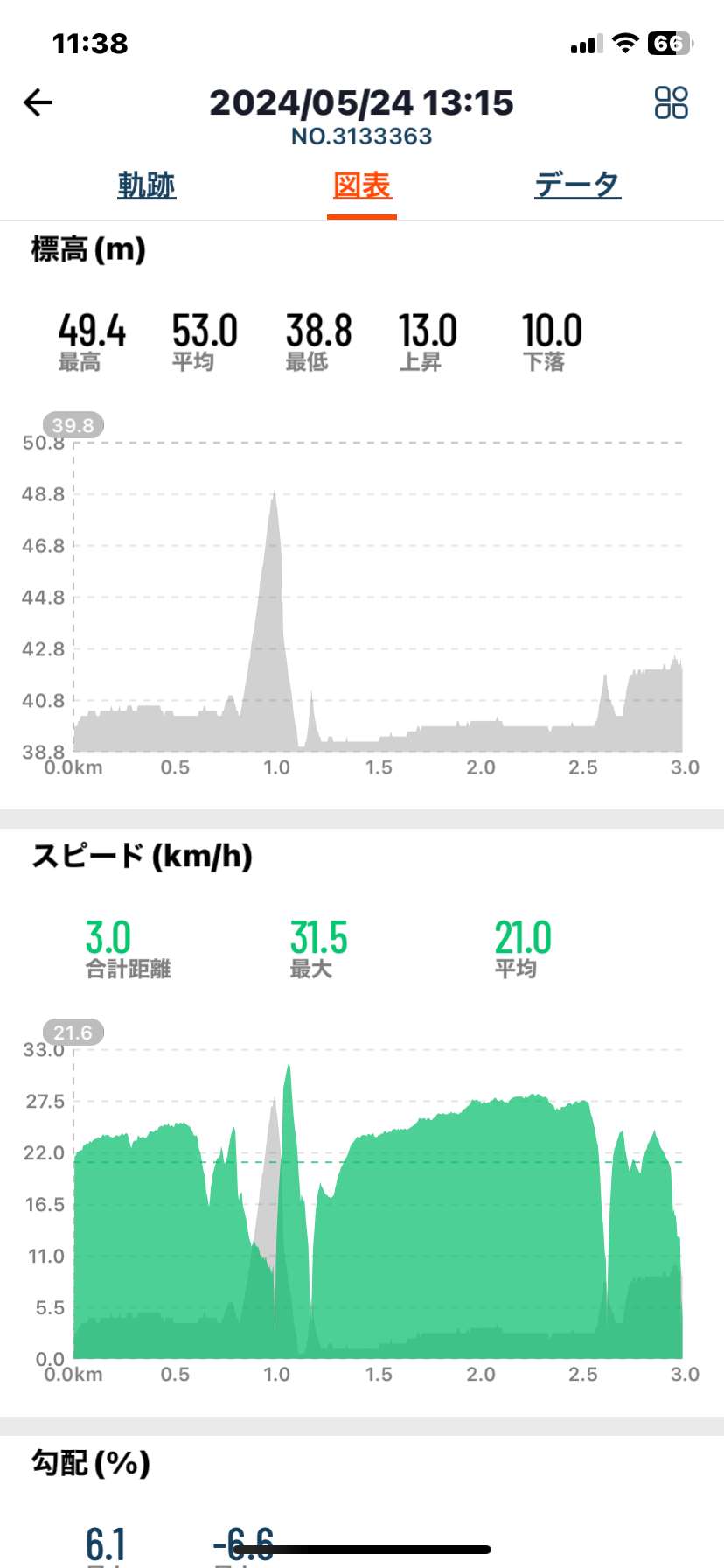Switch to the 軌跡 tab
724x1568 pixels.
coord(147,185)
